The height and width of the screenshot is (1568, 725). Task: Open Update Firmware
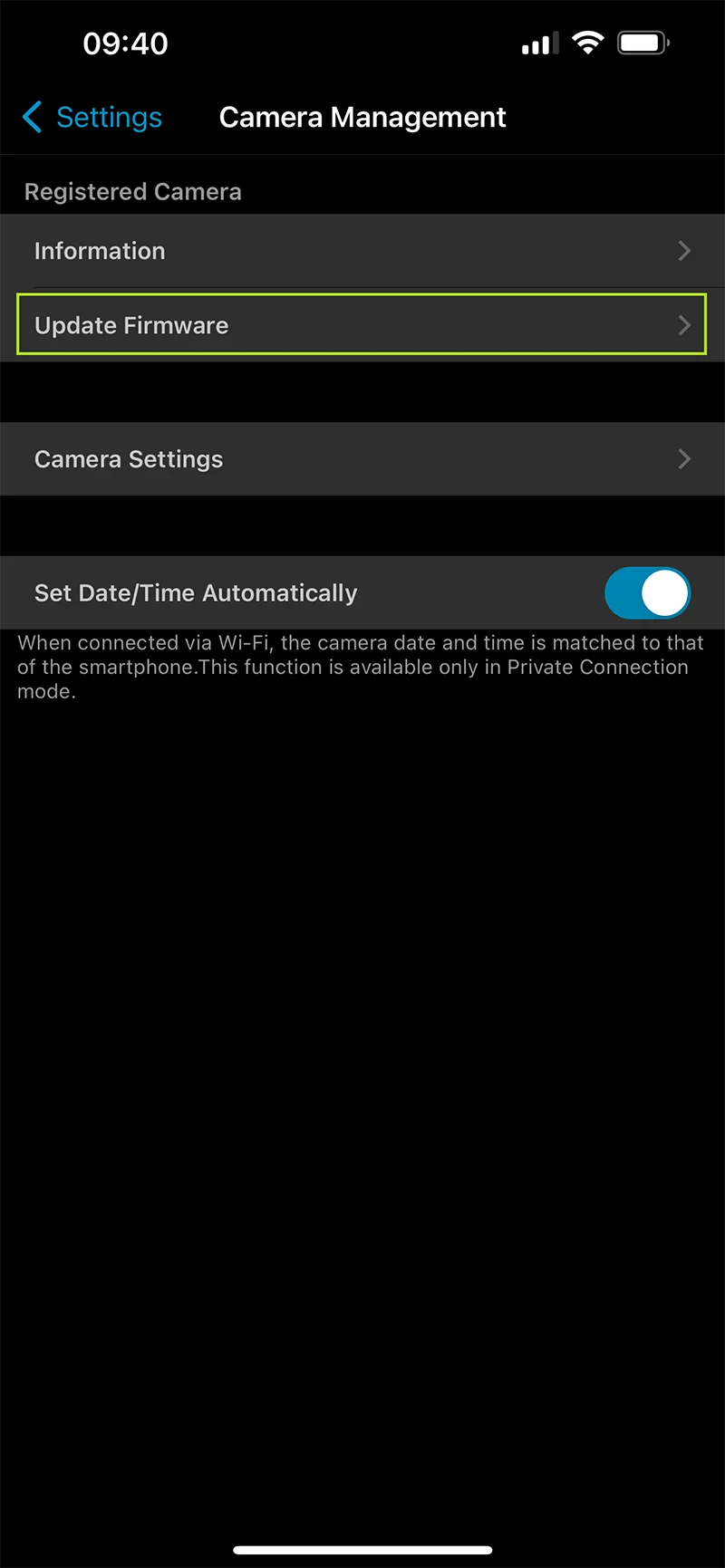click(362, 324)
